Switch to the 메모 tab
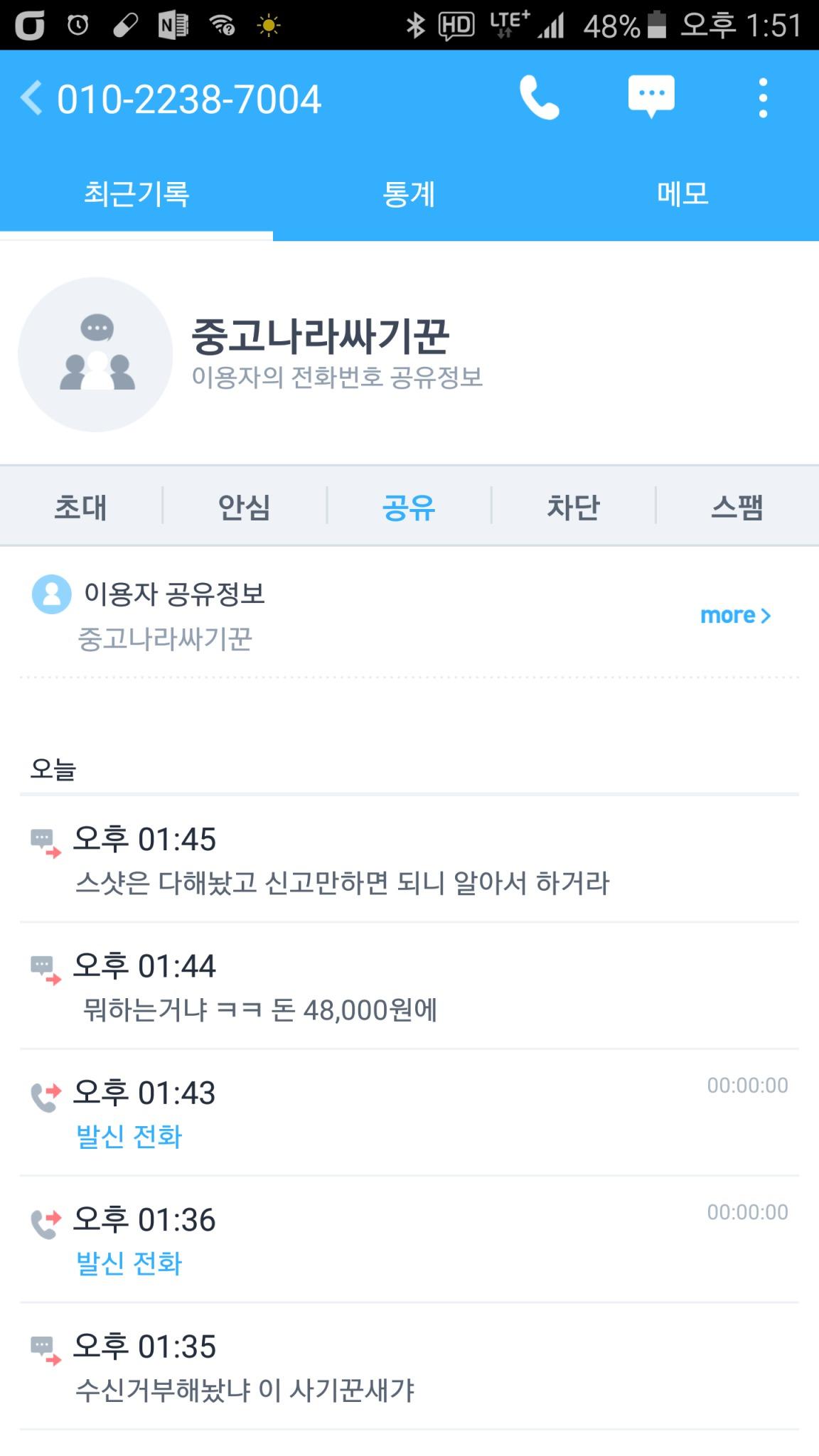Viewport: 819px width, 1456px height. click(x=682, y=194)
